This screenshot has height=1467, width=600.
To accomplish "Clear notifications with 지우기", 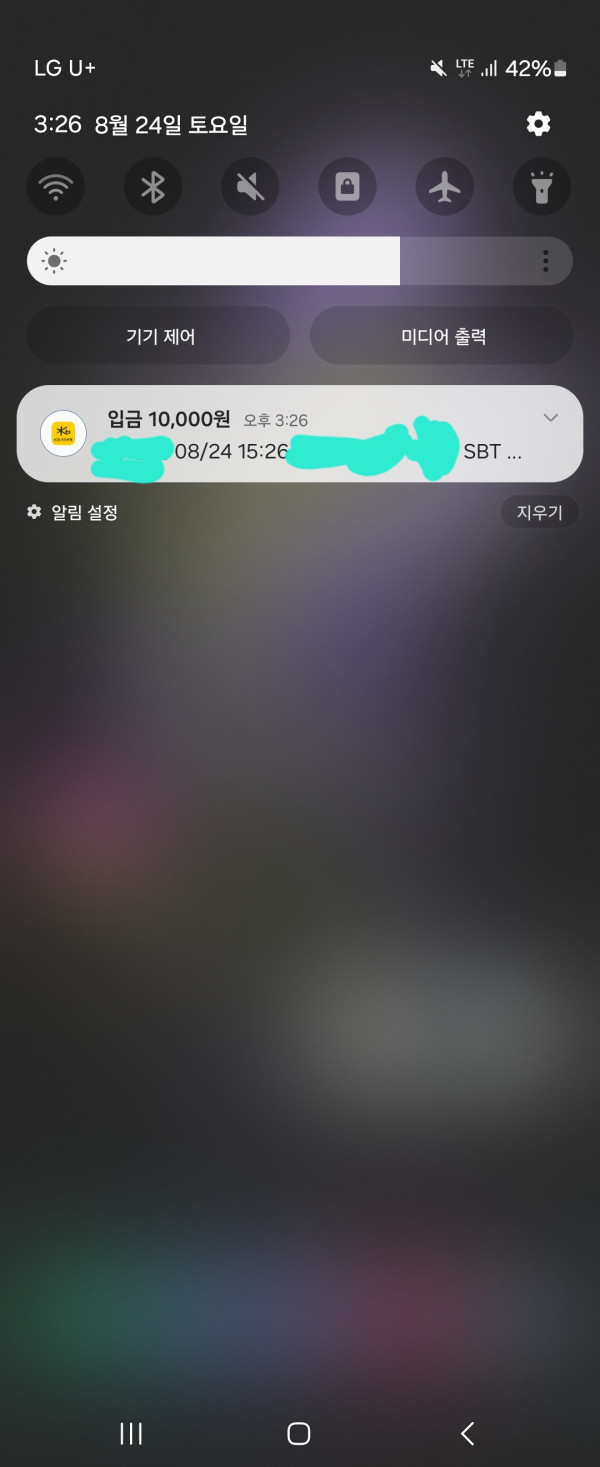I will tap(539, 513).
